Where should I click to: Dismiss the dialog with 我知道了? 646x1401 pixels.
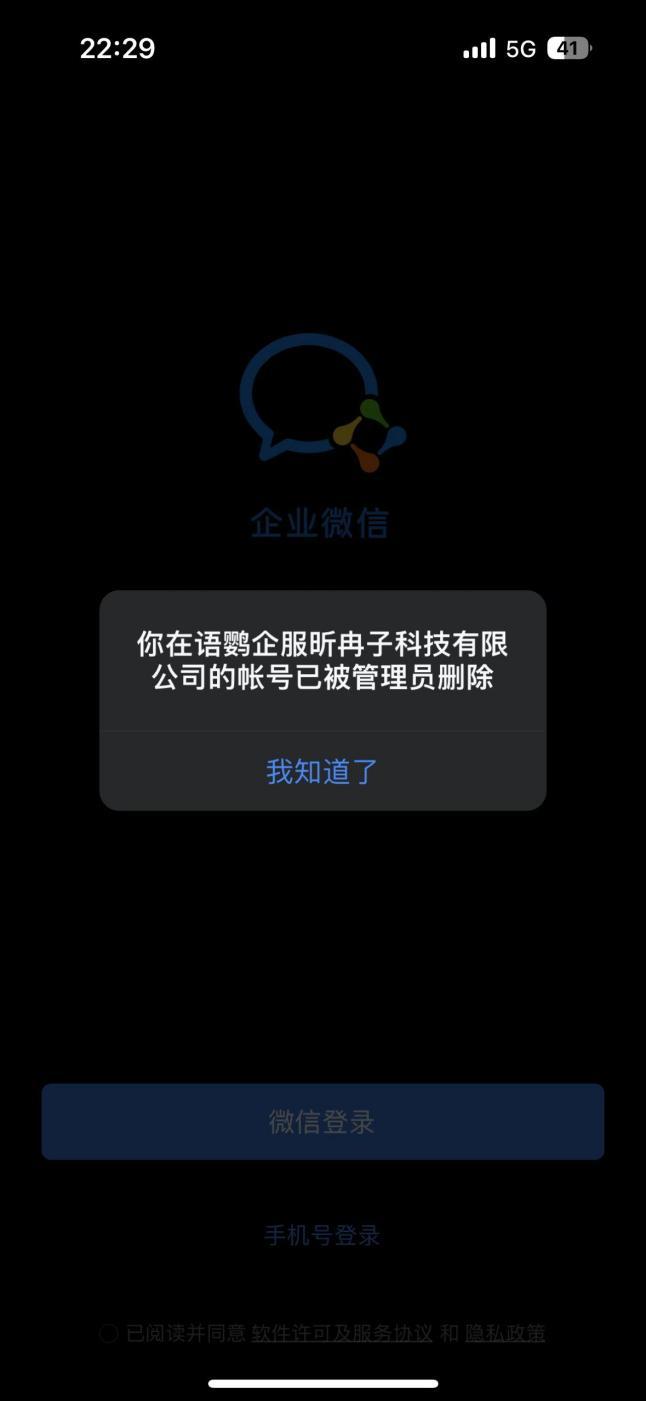(x=322, y=771)
